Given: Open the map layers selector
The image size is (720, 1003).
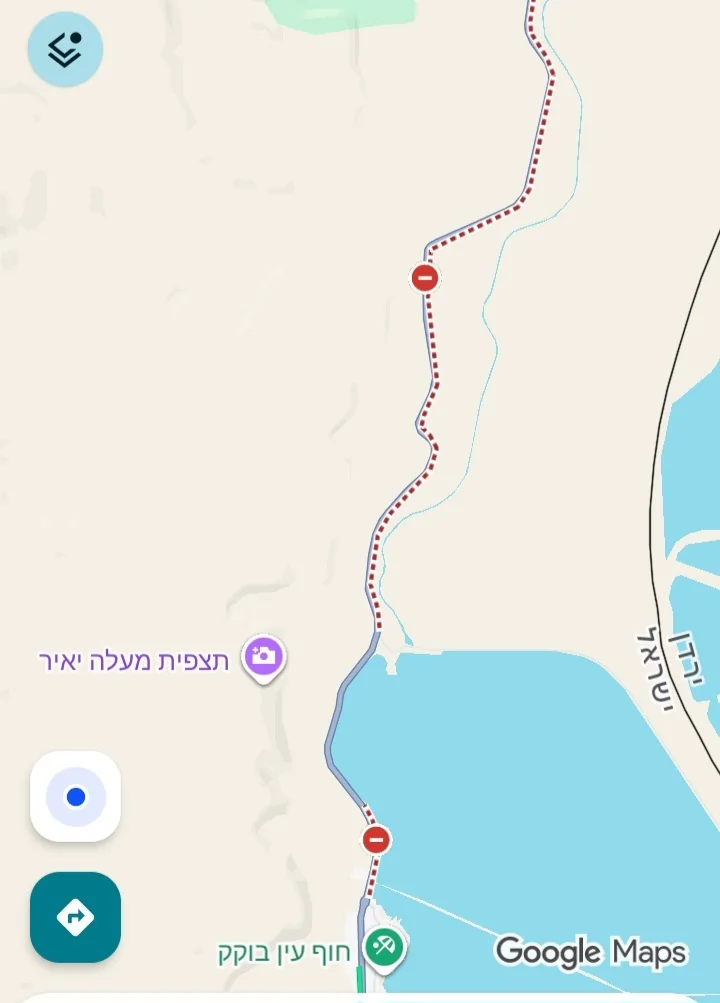Looking at the screenshot, I should 65,49.
